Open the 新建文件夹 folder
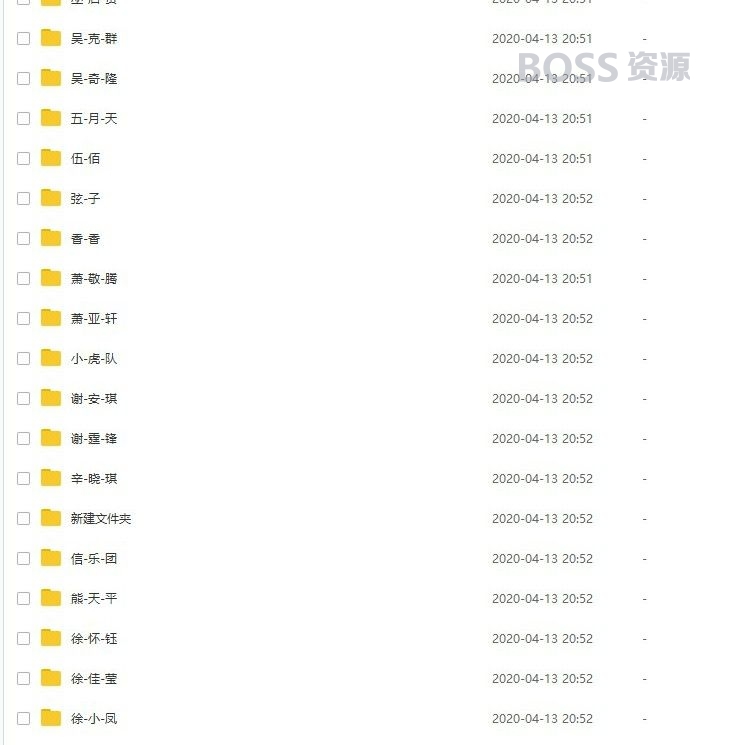This screenshot has height=745, width=745. [100, 518]
